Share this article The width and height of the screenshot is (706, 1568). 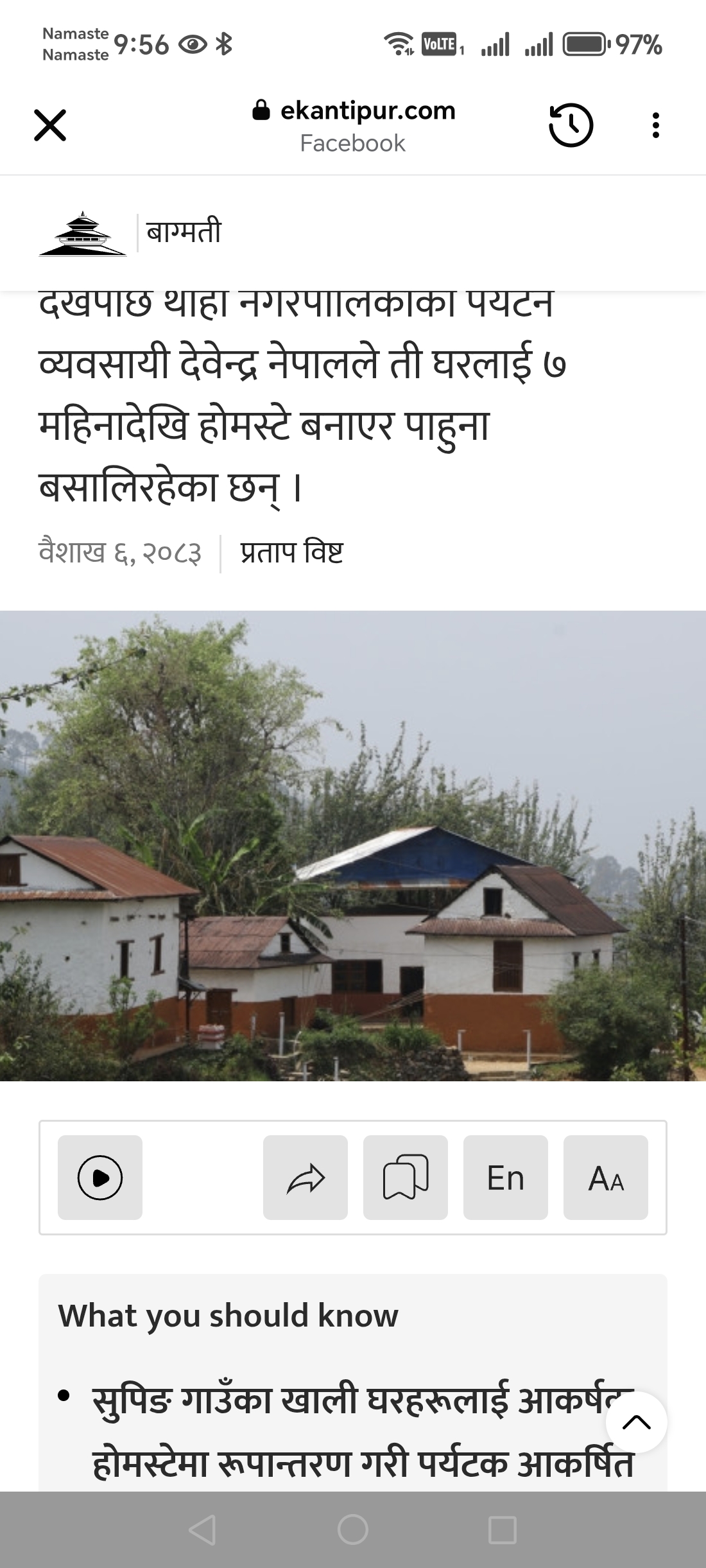pyautogui.click(x=306, y=1178)
